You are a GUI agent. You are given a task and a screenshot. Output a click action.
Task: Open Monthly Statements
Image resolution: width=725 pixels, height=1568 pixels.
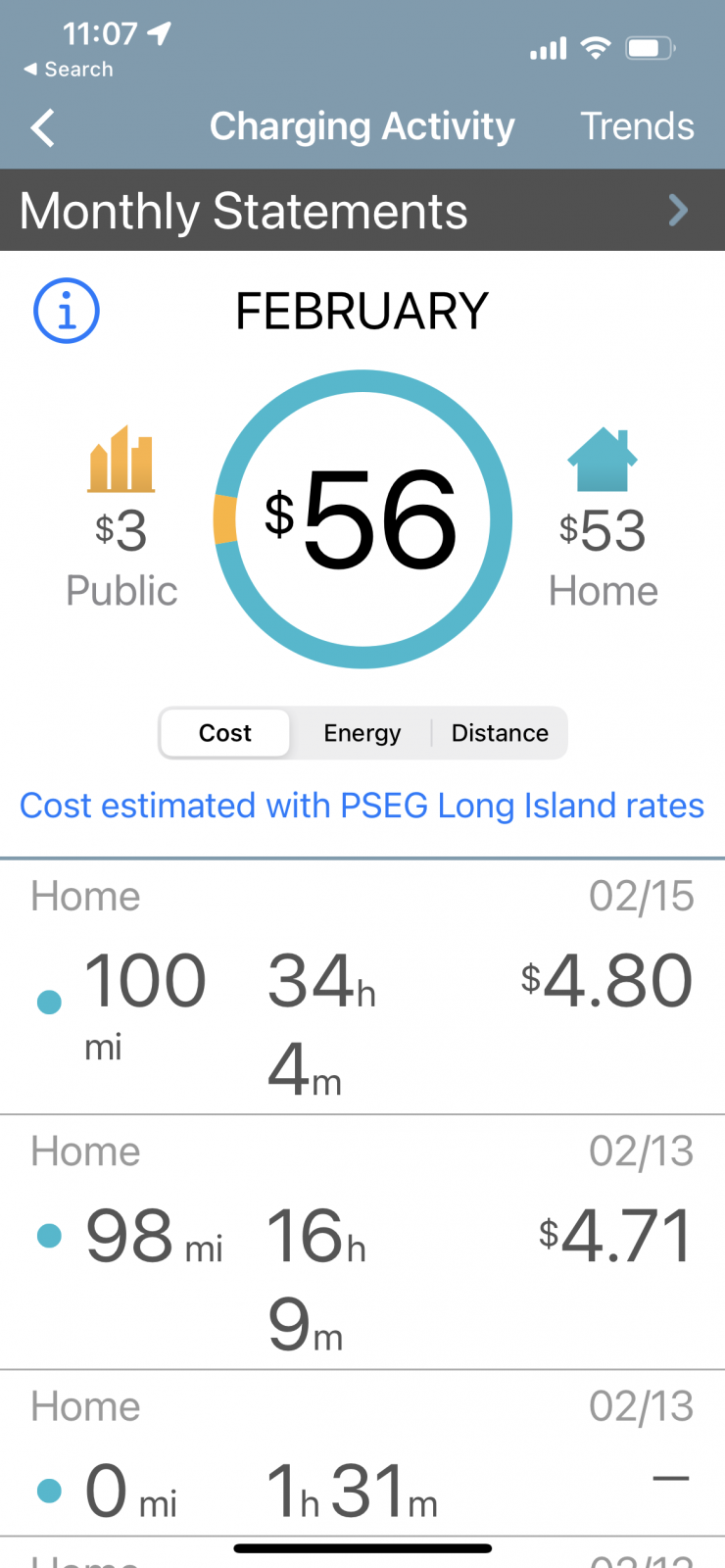coord(362,211)
